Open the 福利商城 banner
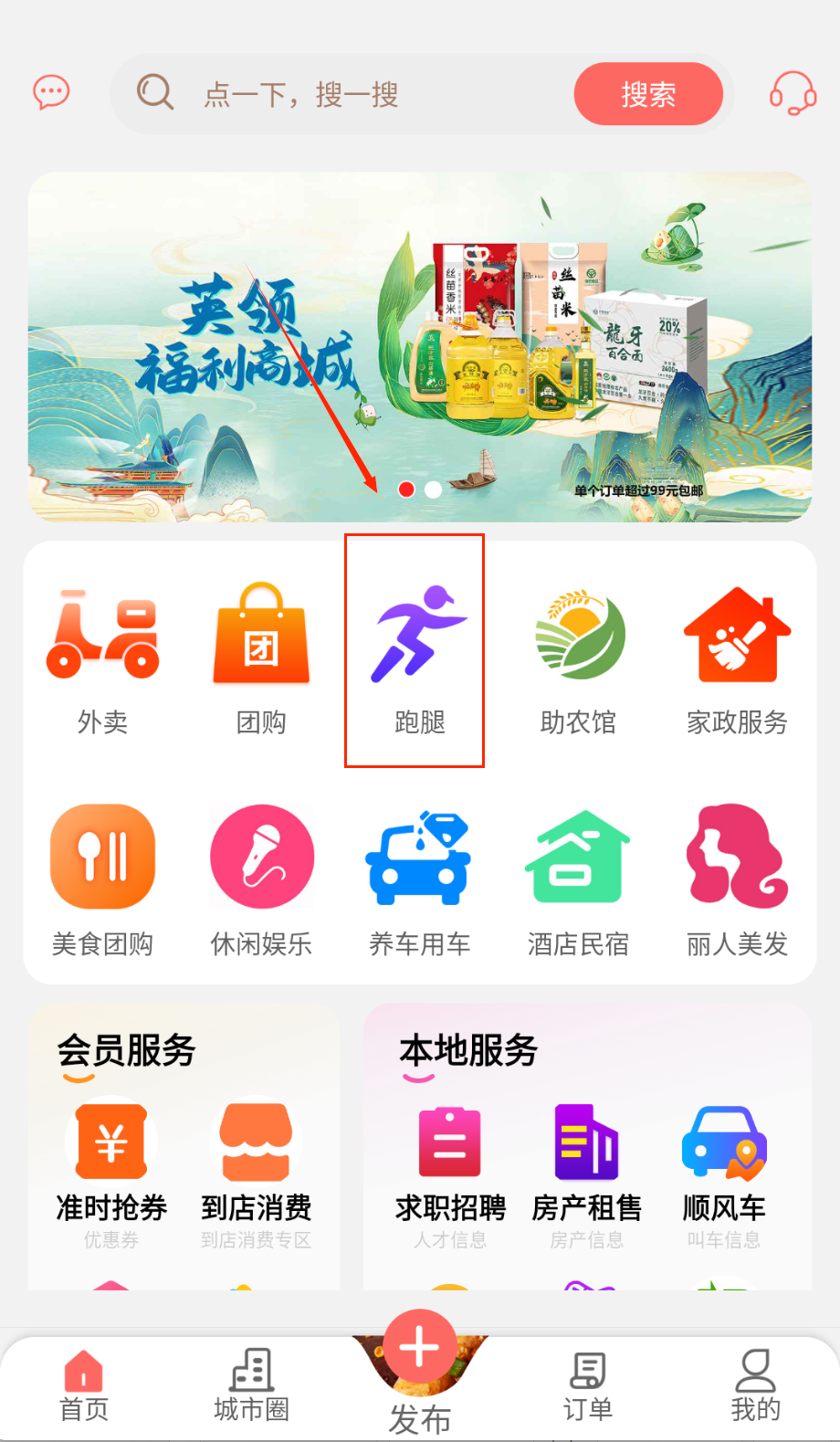 click(x=419, y=347)
